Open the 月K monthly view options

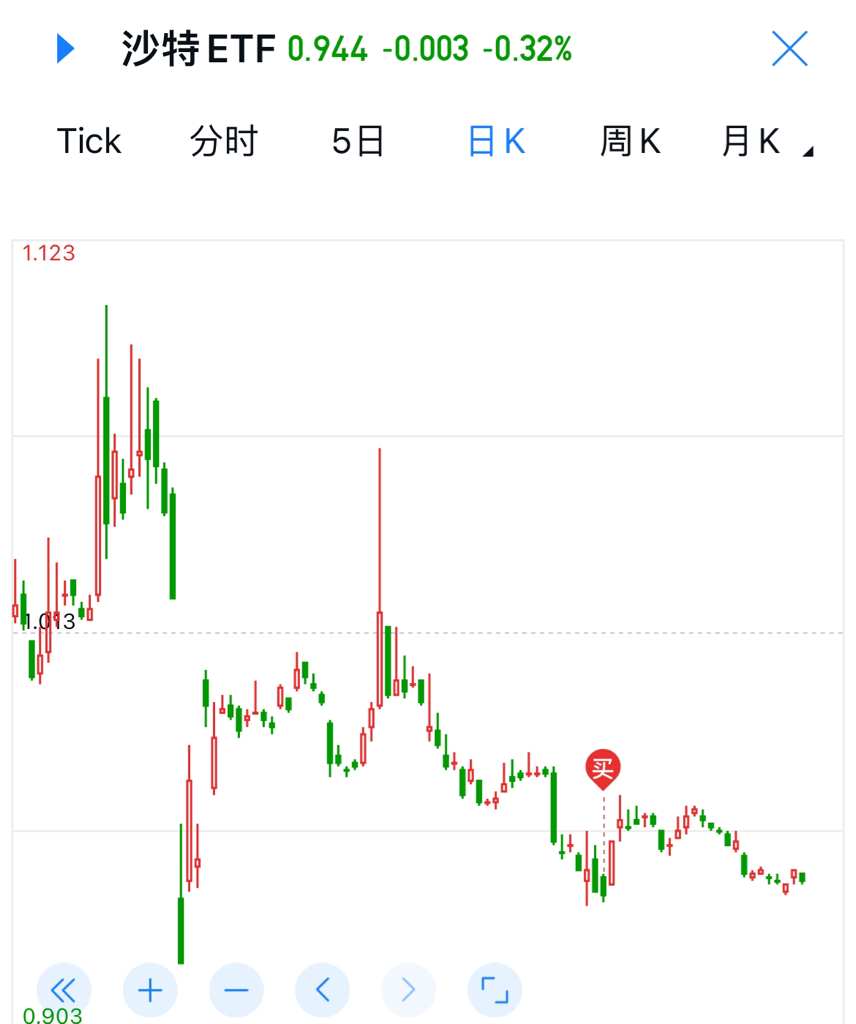tap(750, 141)
